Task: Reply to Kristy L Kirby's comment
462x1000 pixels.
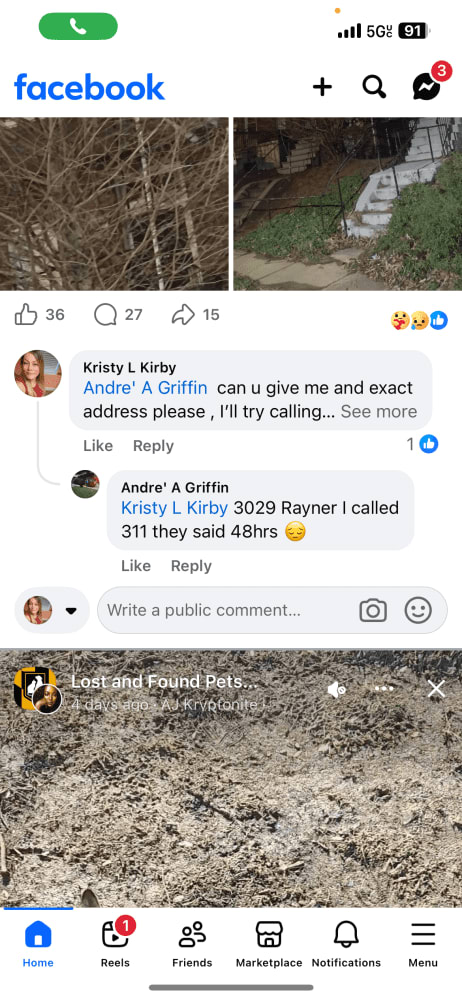Action: [153, 446]
